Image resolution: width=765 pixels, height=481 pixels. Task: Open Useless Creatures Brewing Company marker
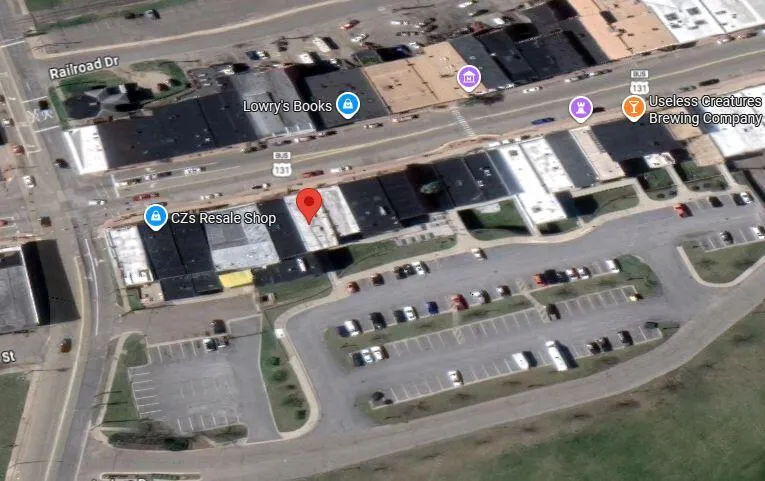coord(633,107)
